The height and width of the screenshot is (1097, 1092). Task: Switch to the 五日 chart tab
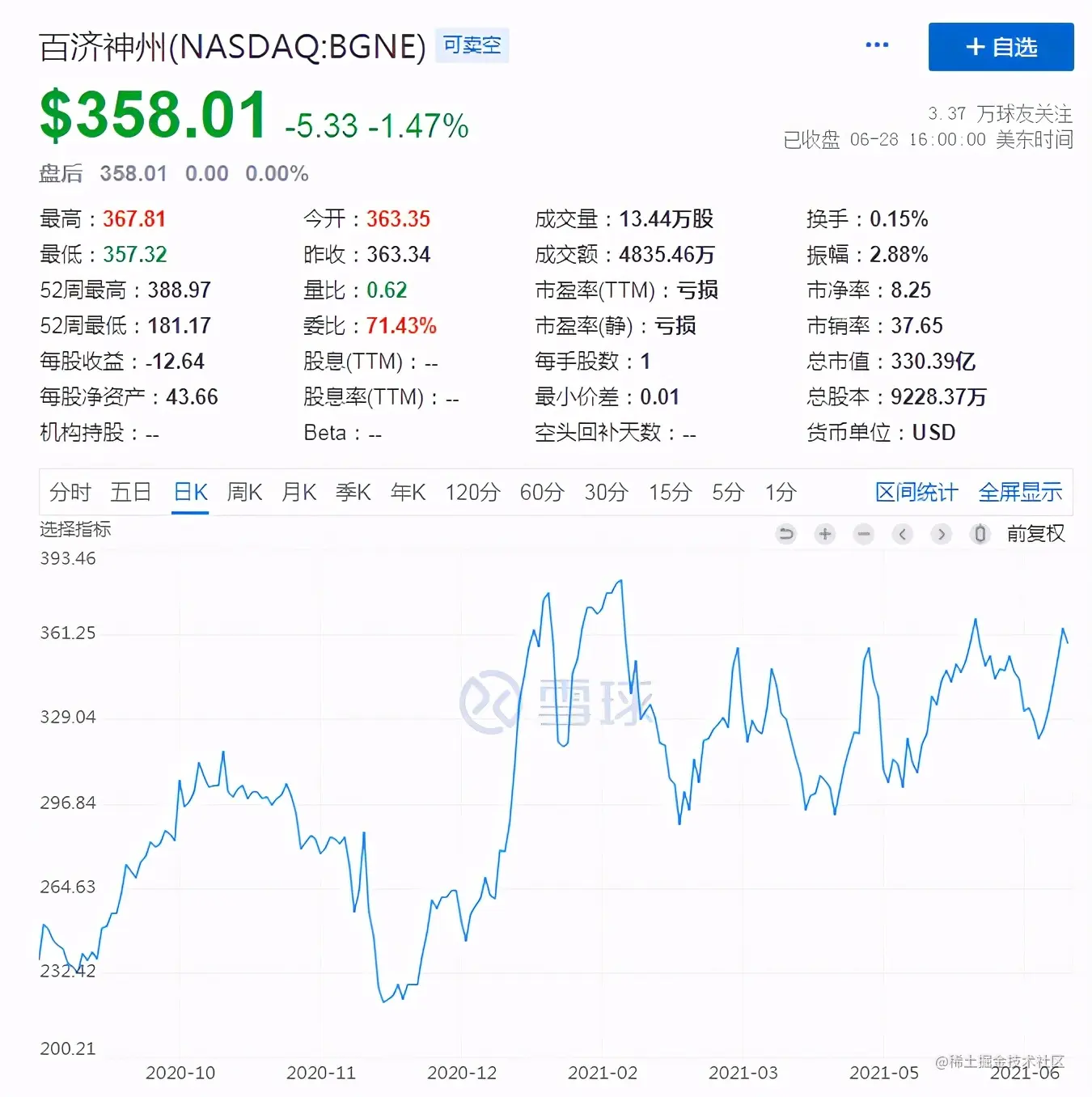pos(131,492)
